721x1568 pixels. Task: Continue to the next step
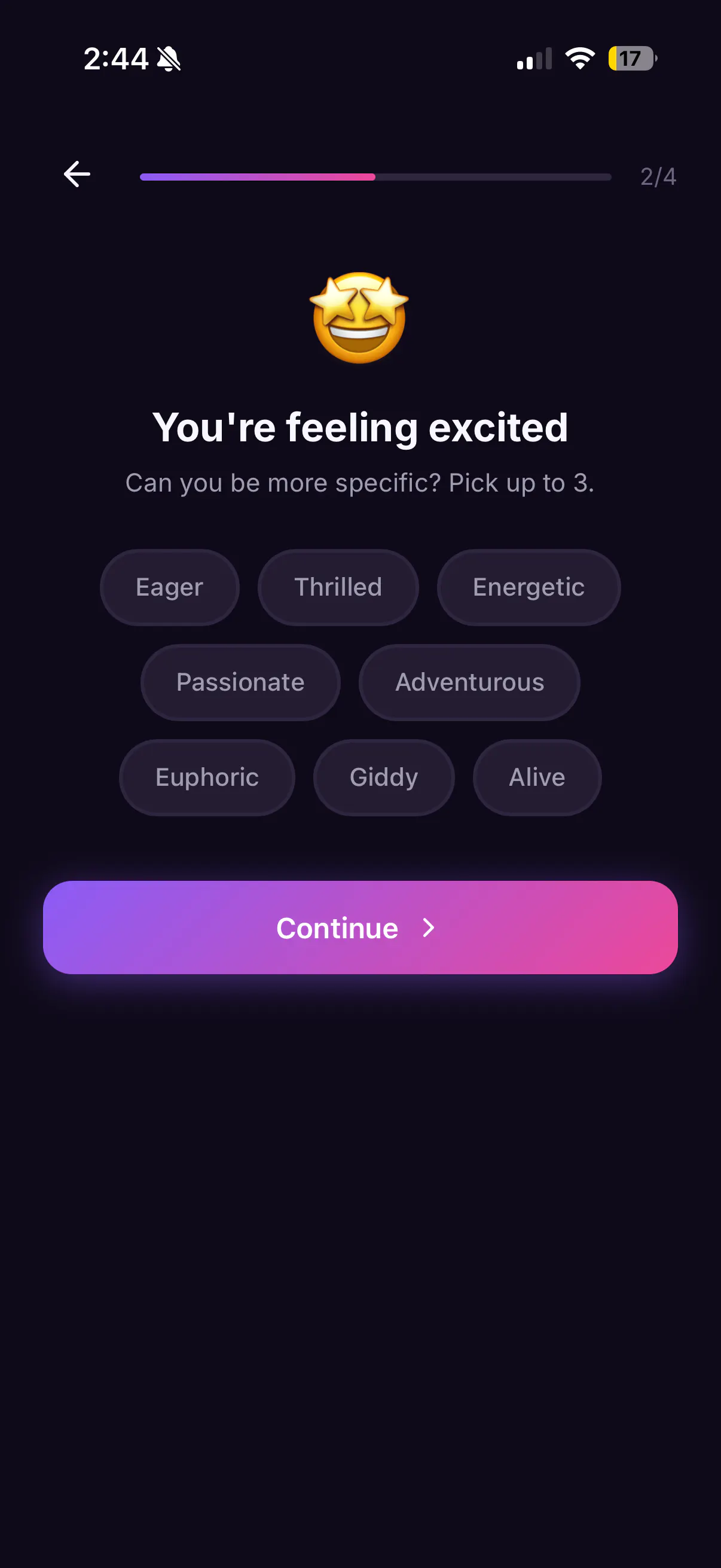pyautogui.click(x=360, y=928)
